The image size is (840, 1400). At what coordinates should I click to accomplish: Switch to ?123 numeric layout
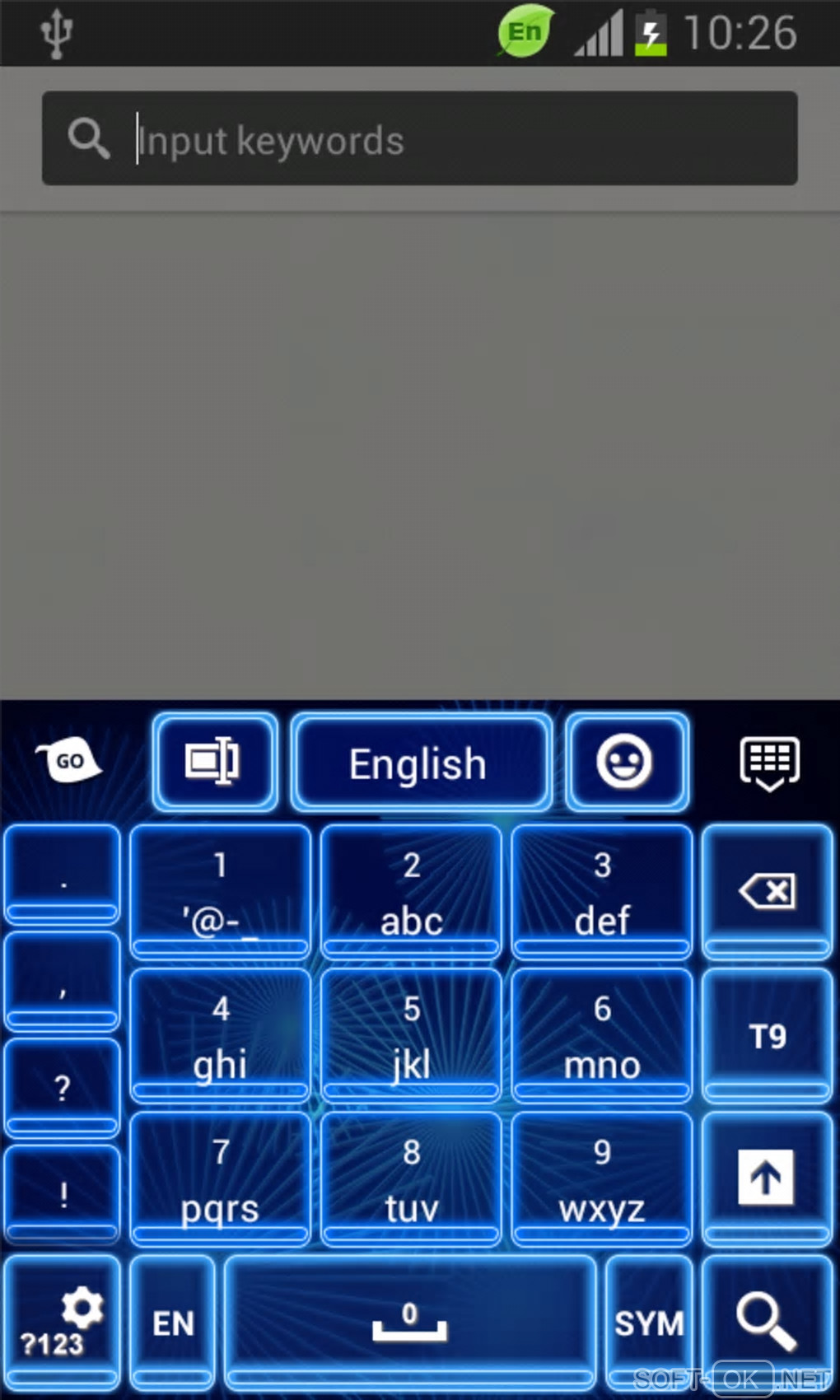pyautogui.click(x=62, y=1323)
